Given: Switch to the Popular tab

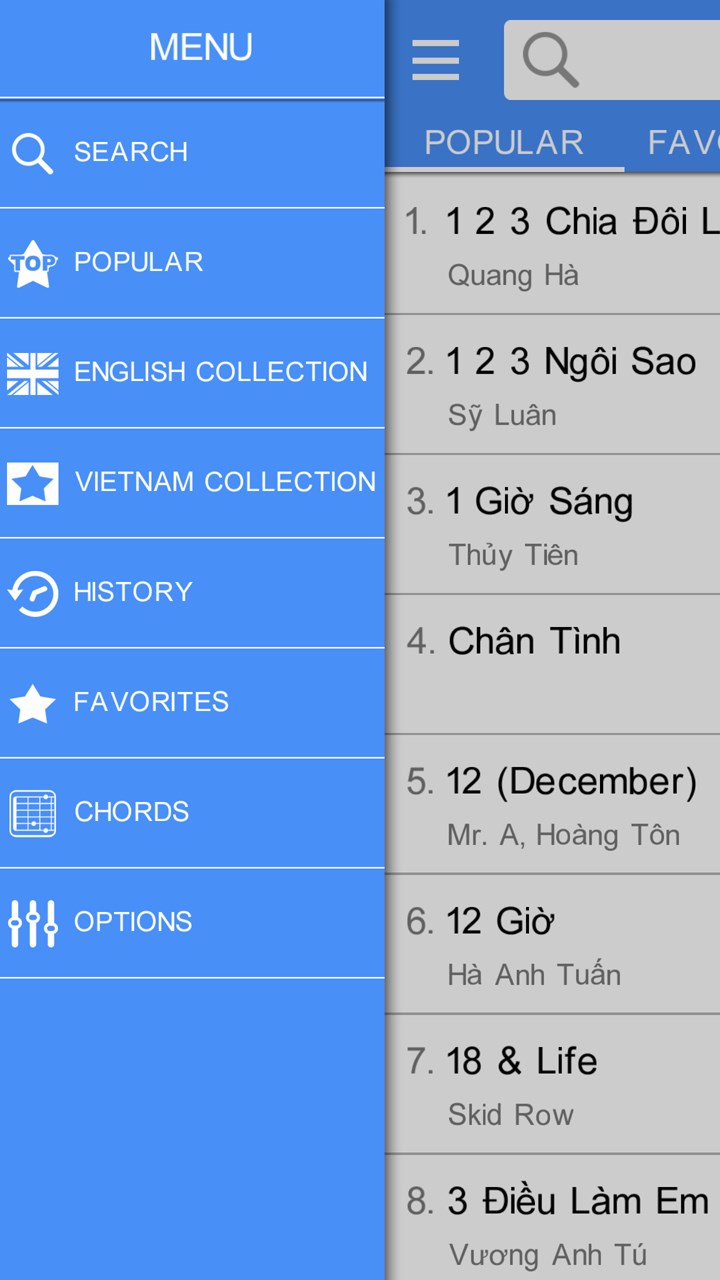Looking at the screenshot, I should pyautogui.click(x=504, y=143).
